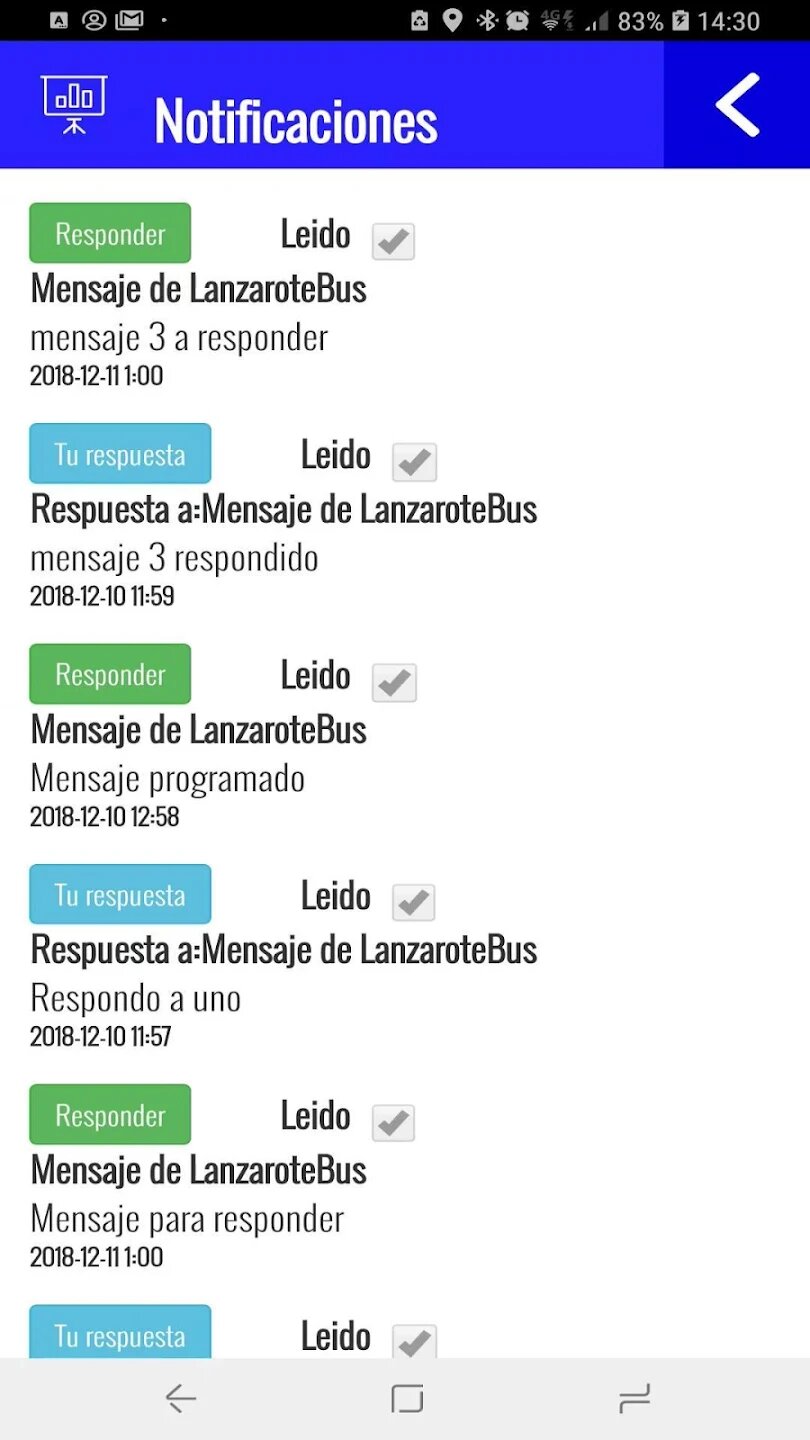Toggle Leido checkbox for "Respondo a uno"
Screen dimensions: 810x1440
coord(414,902)
